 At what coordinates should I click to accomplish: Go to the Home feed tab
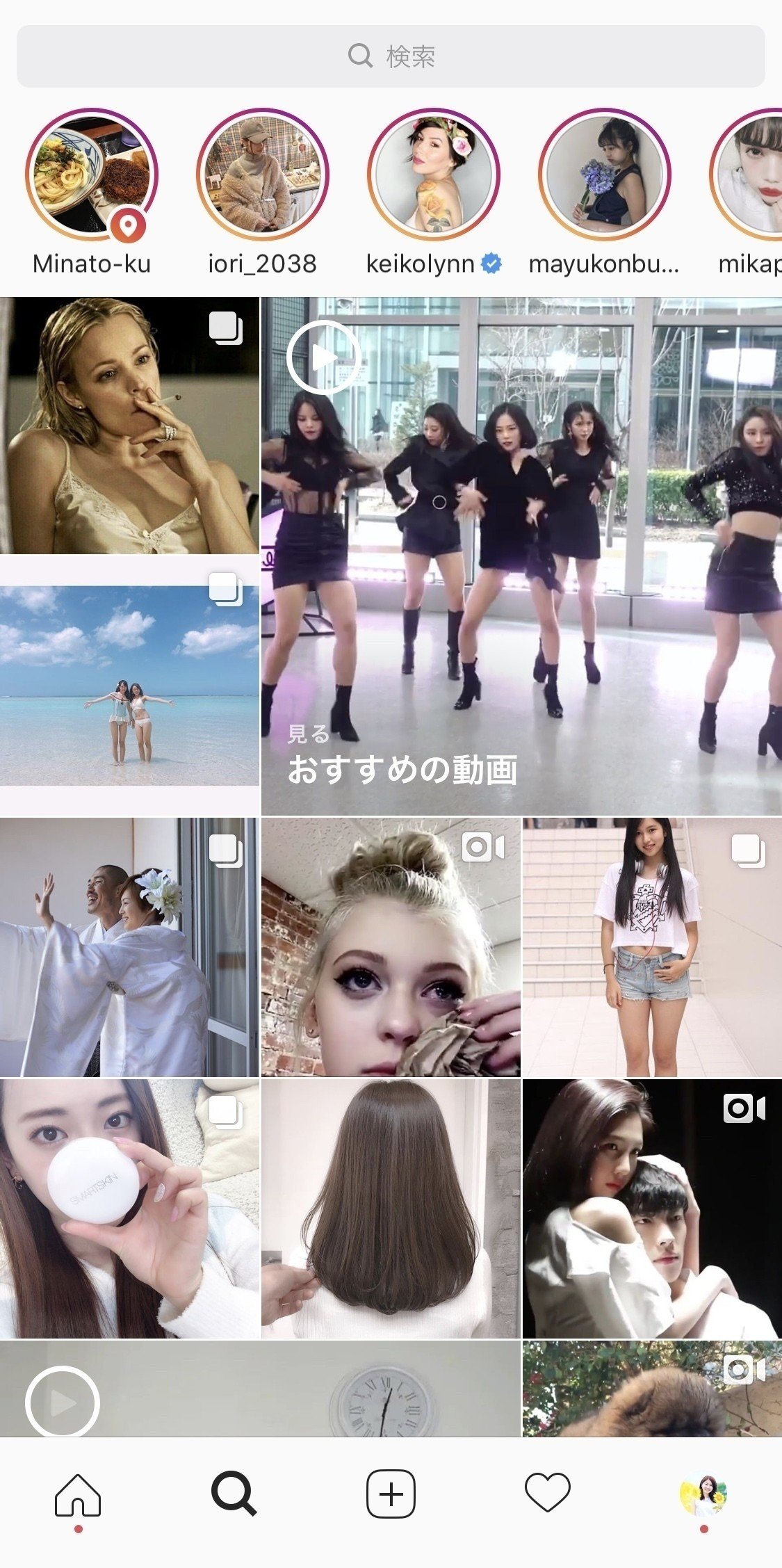(78, 1494)
